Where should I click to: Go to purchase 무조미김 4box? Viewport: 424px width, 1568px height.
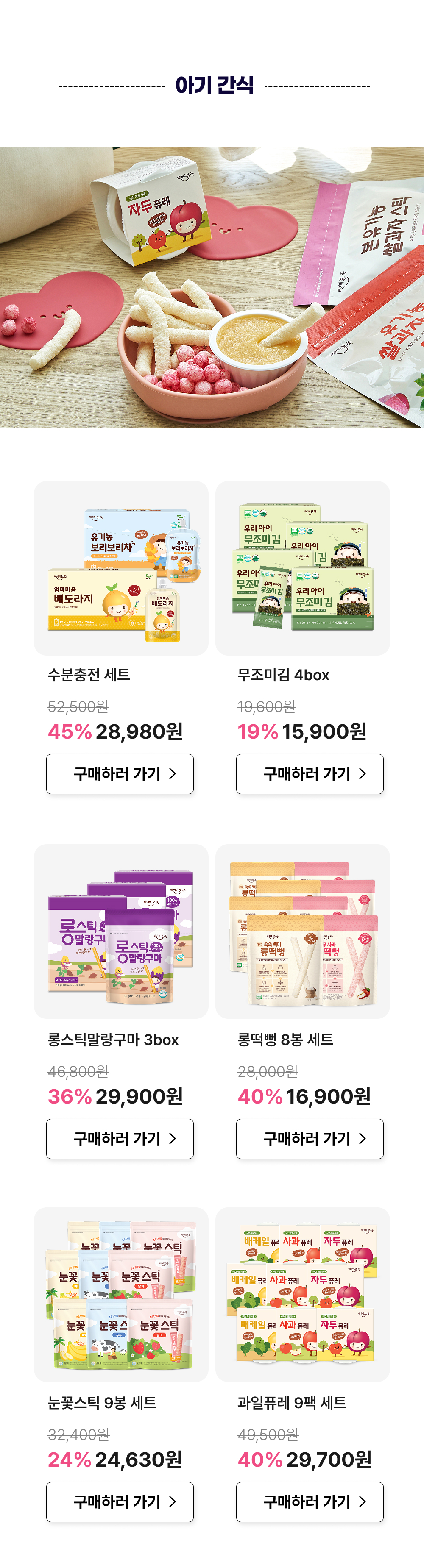(310, 774)
